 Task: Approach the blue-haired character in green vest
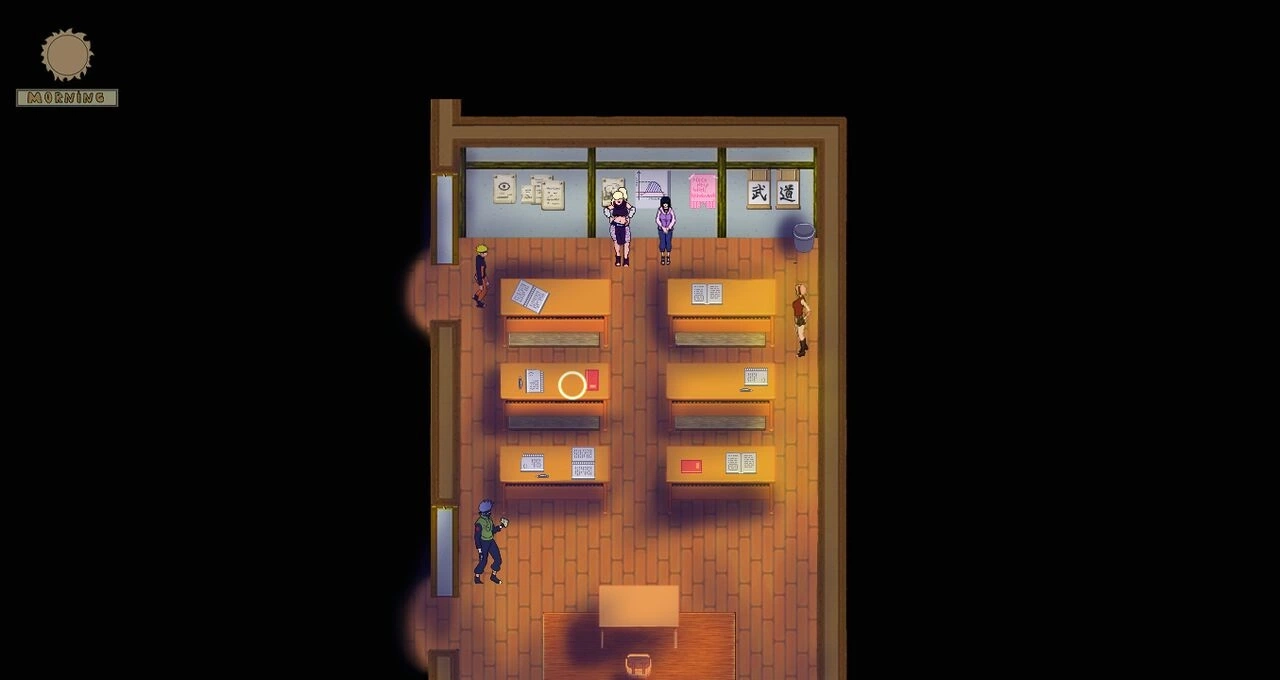coord(487,541)
